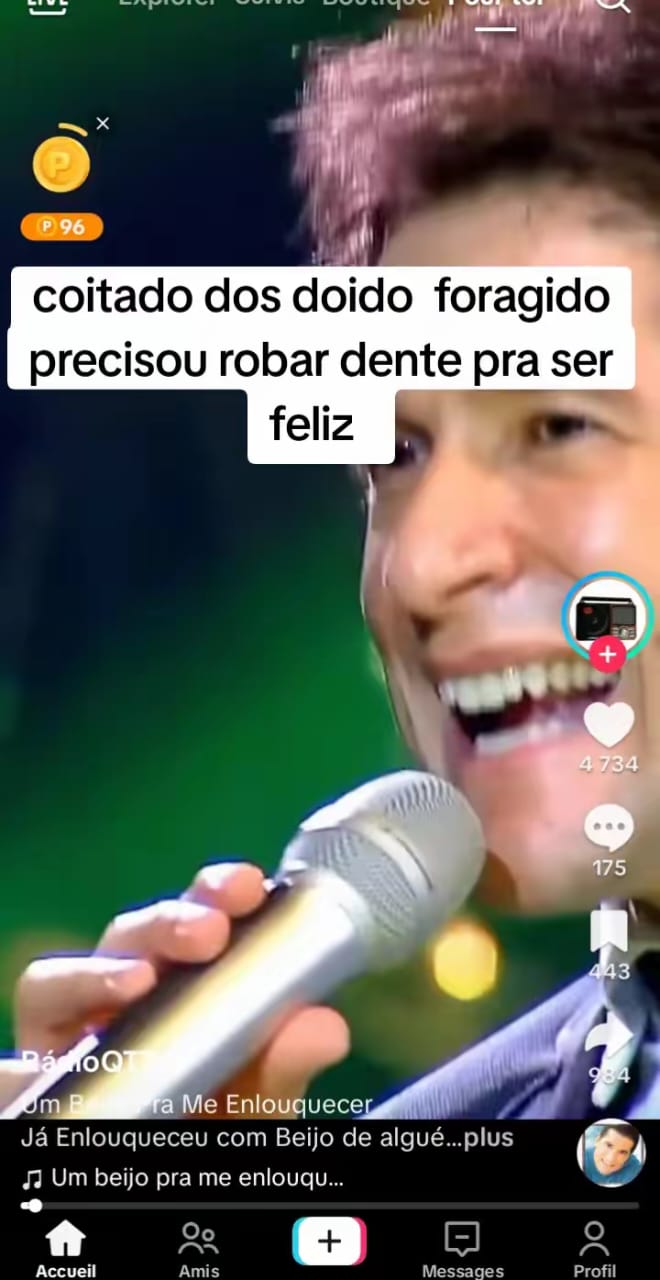The image size is (660, 1280).
Task: Open the comments on this video
Action: 608,832
